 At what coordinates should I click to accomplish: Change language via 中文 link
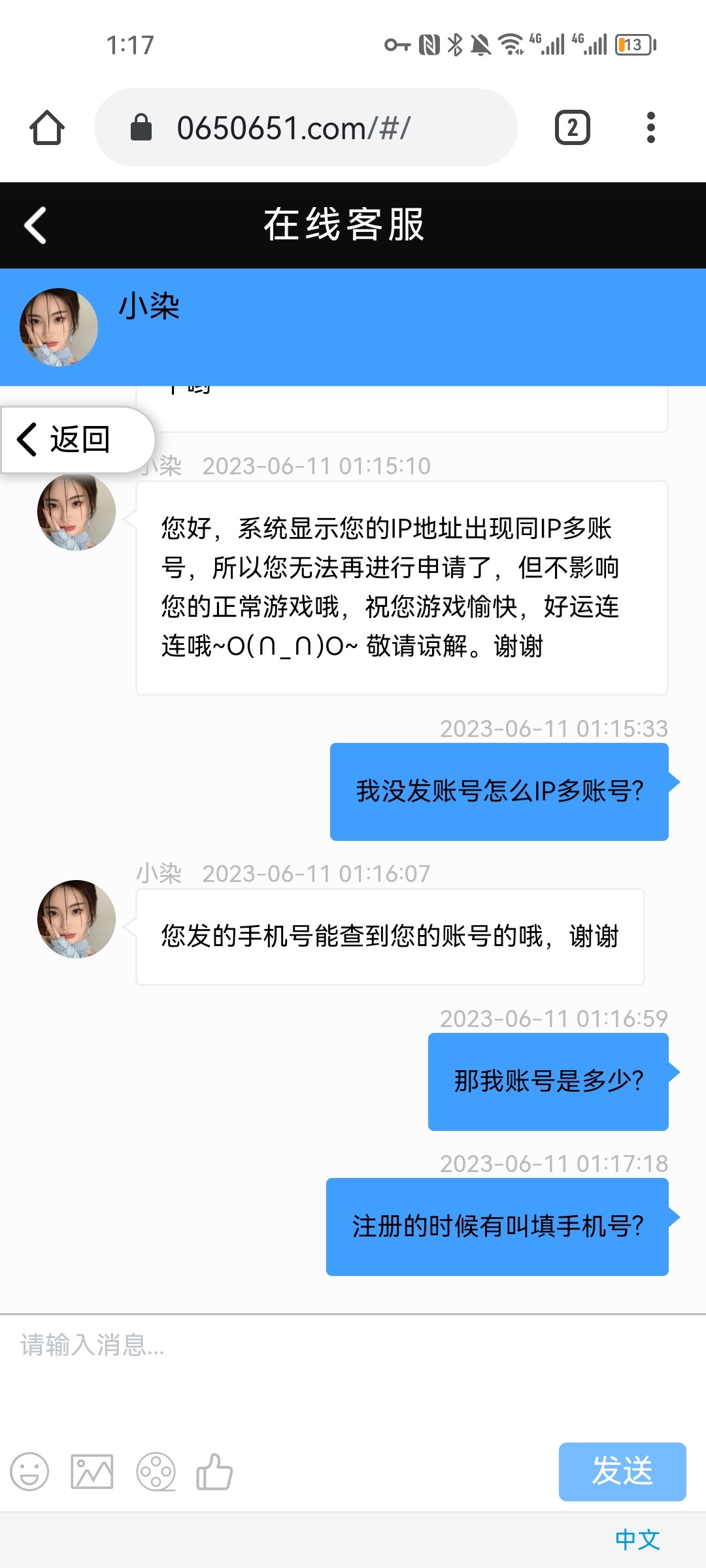[x=637, y=1540]
